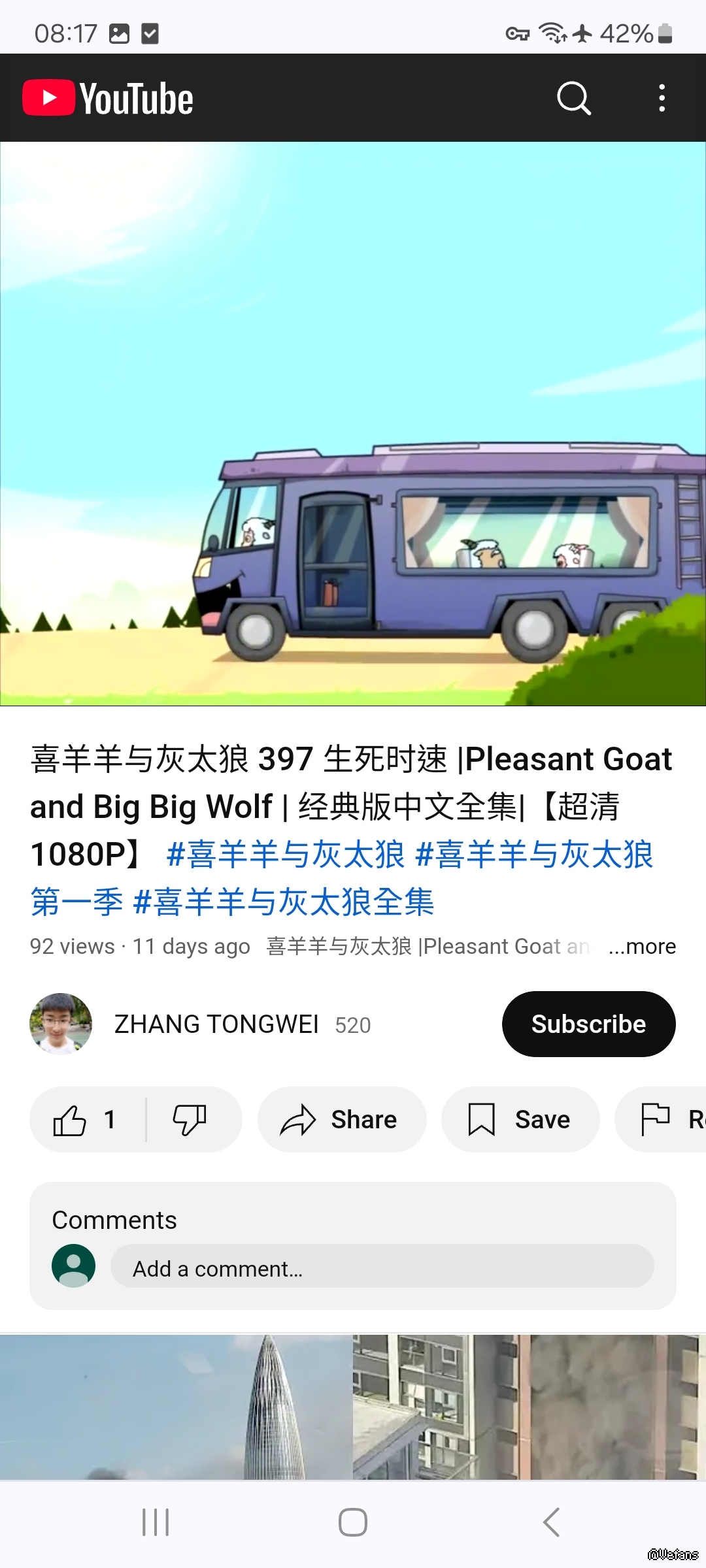Open hashtag #喜羊羊与灰太狼全集
This screenshot has width=706, height=1568.
[x=283, y=902]
